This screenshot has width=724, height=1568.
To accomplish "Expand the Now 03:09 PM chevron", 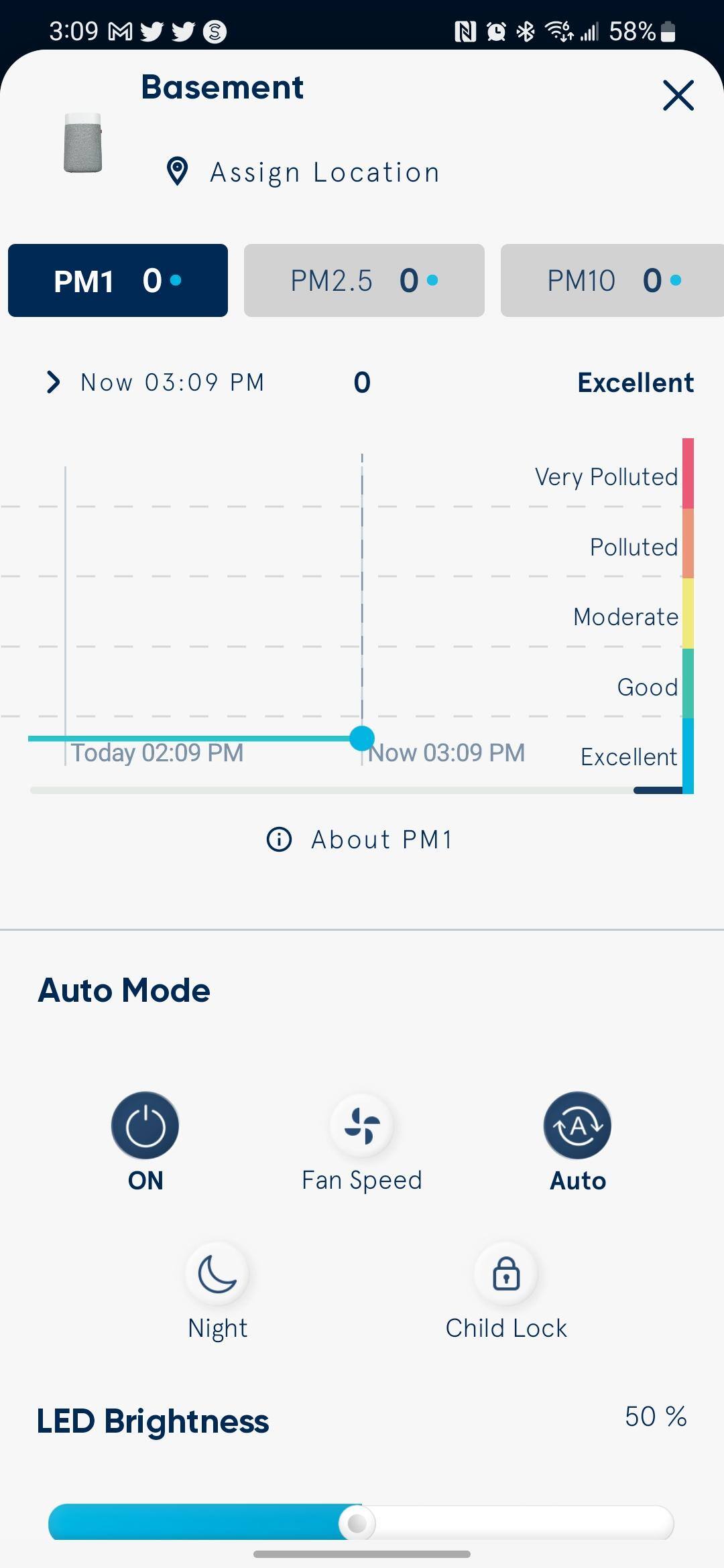I will 53,383.
